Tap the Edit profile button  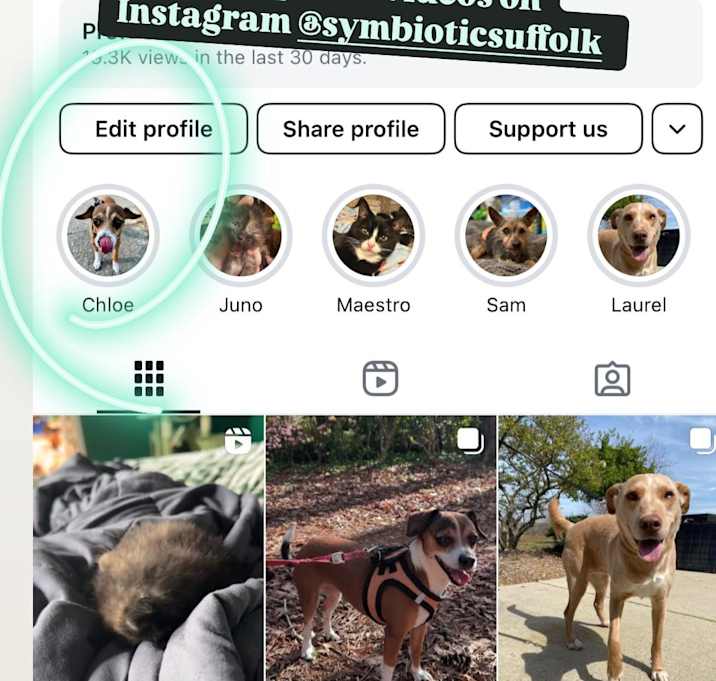(153, 129)
